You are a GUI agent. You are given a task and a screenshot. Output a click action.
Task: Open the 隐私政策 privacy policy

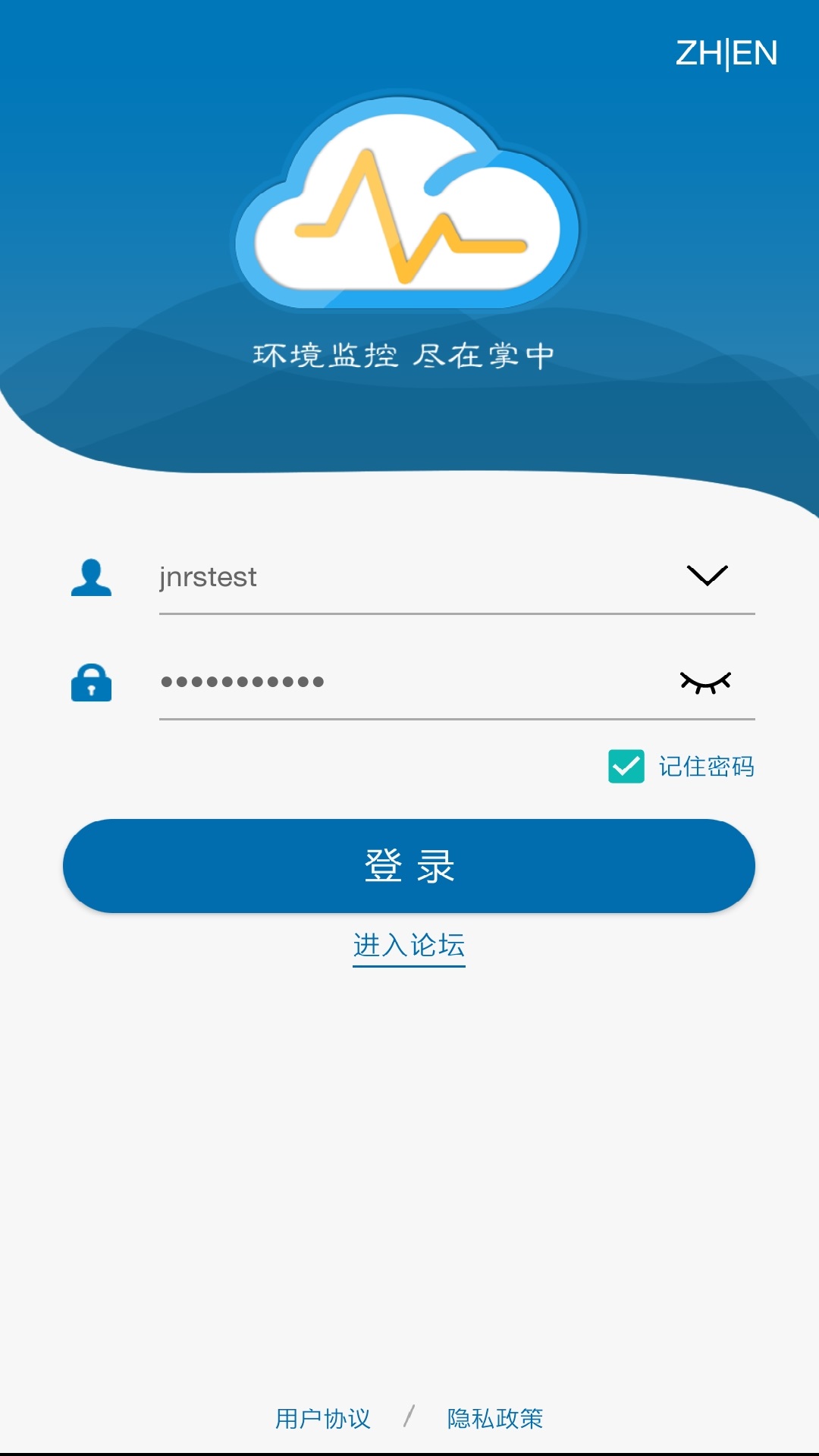[x=497, y=1417]
